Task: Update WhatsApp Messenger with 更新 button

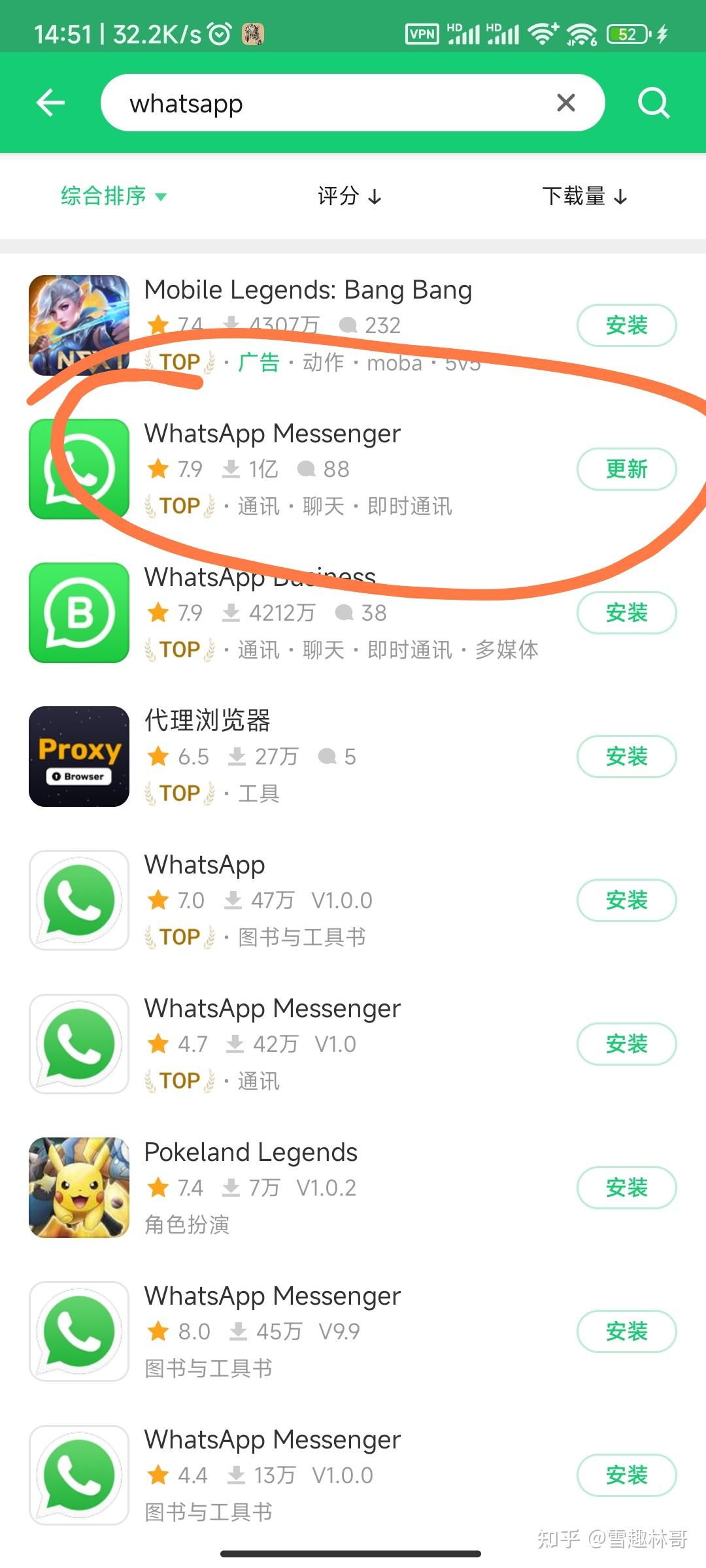Action: pos(626,469)
